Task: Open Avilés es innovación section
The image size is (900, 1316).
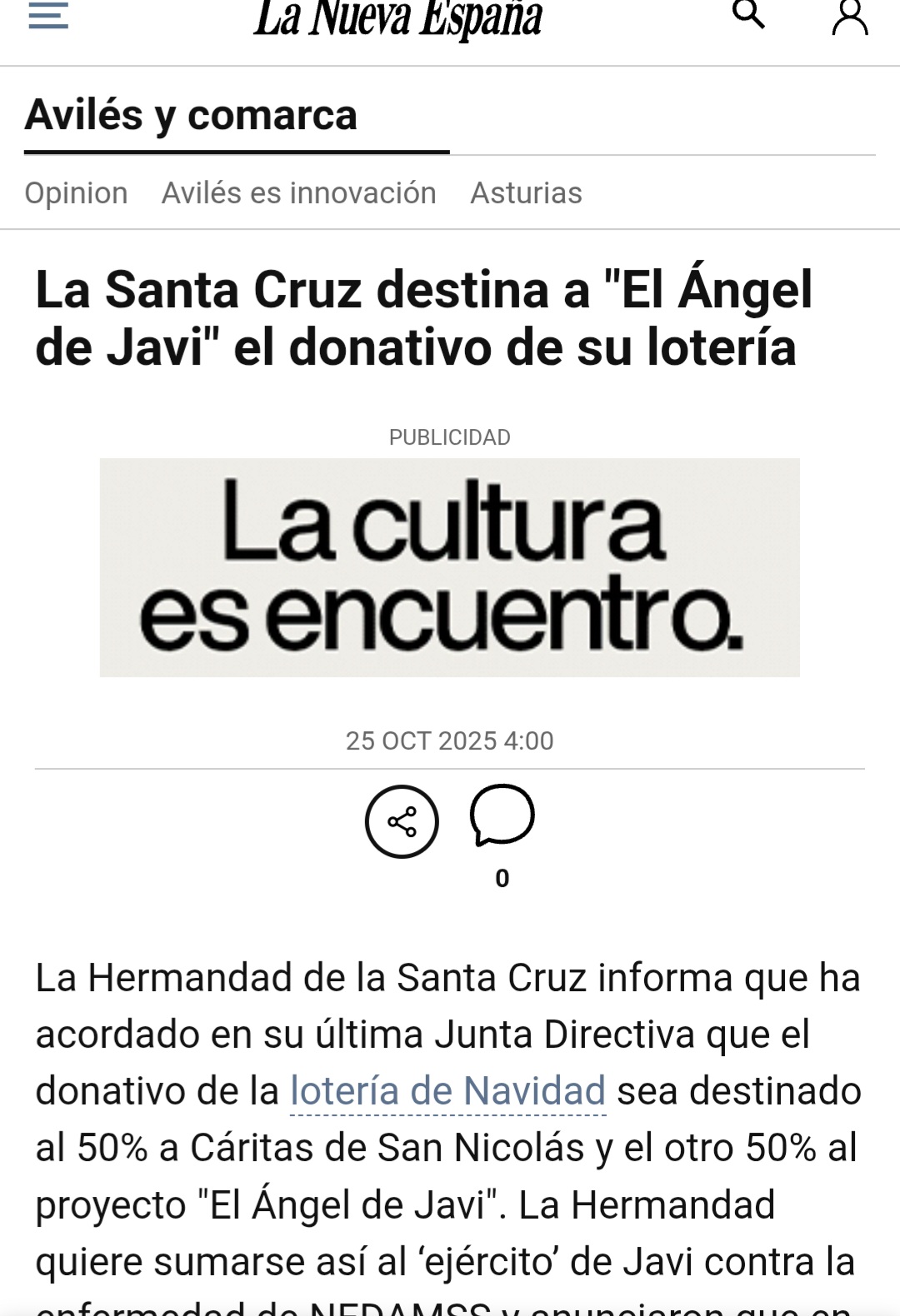Action: pyautogui.click(x=298, y=193)
